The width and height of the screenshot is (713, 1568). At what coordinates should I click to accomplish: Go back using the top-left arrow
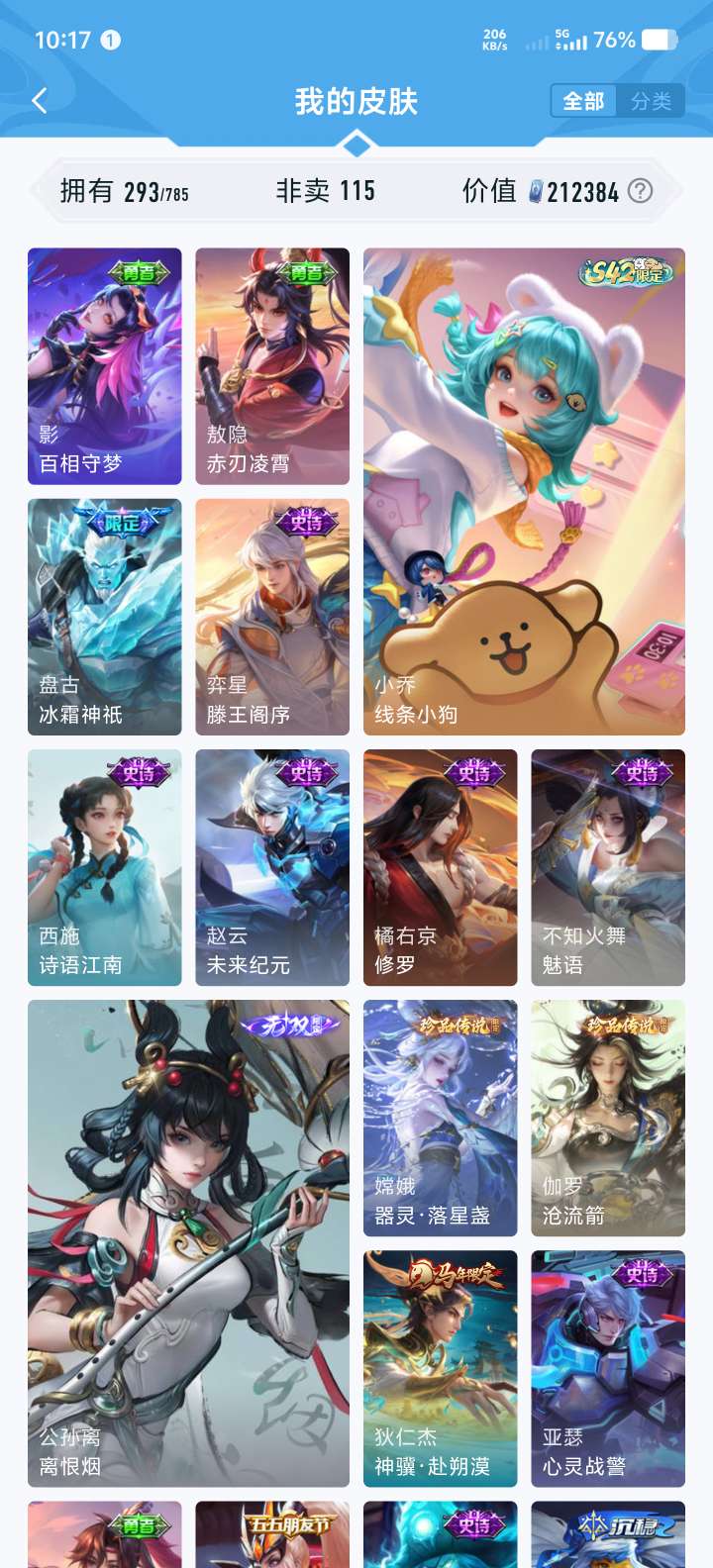point(40,100)
